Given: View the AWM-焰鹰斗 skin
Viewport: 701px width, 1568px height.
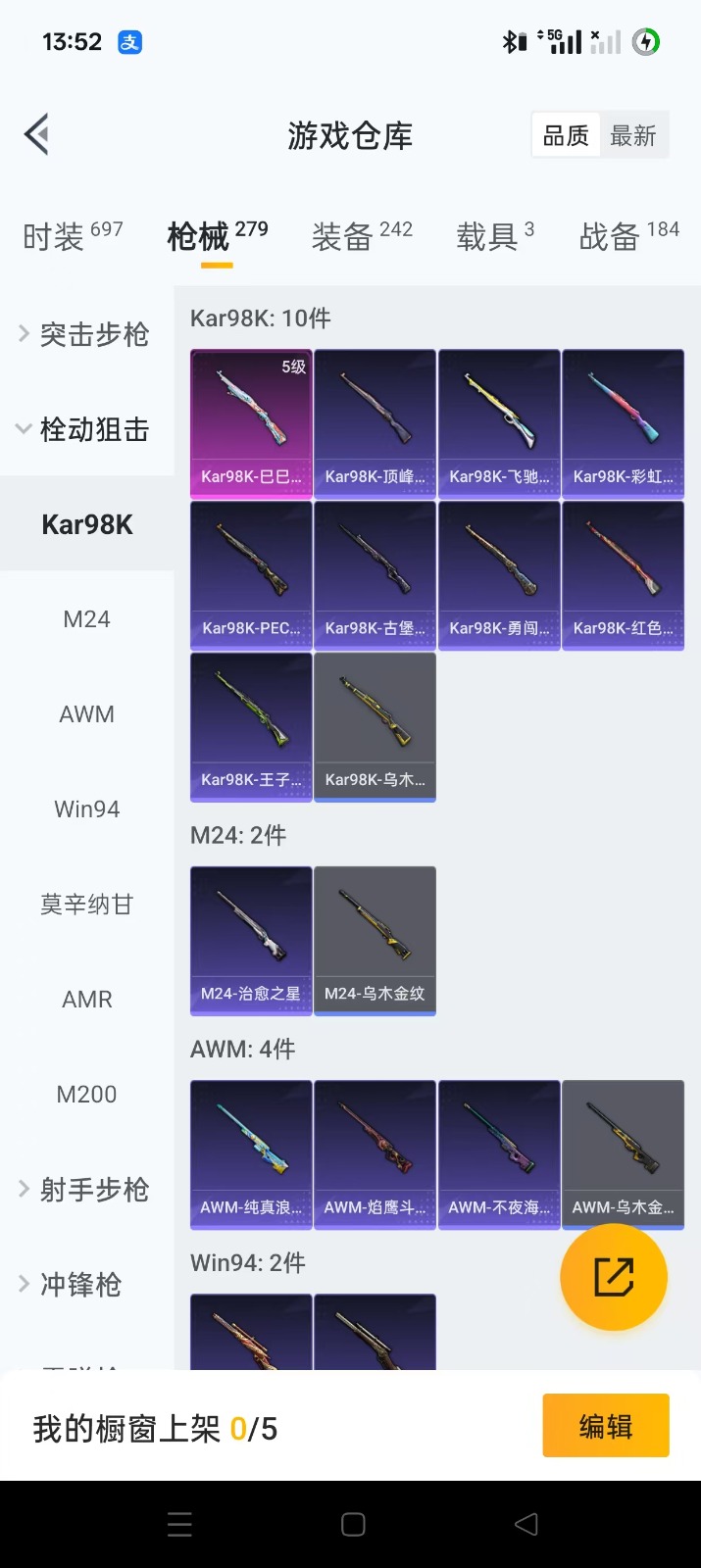Looking at the screenshot, I should pos(375,1154).
